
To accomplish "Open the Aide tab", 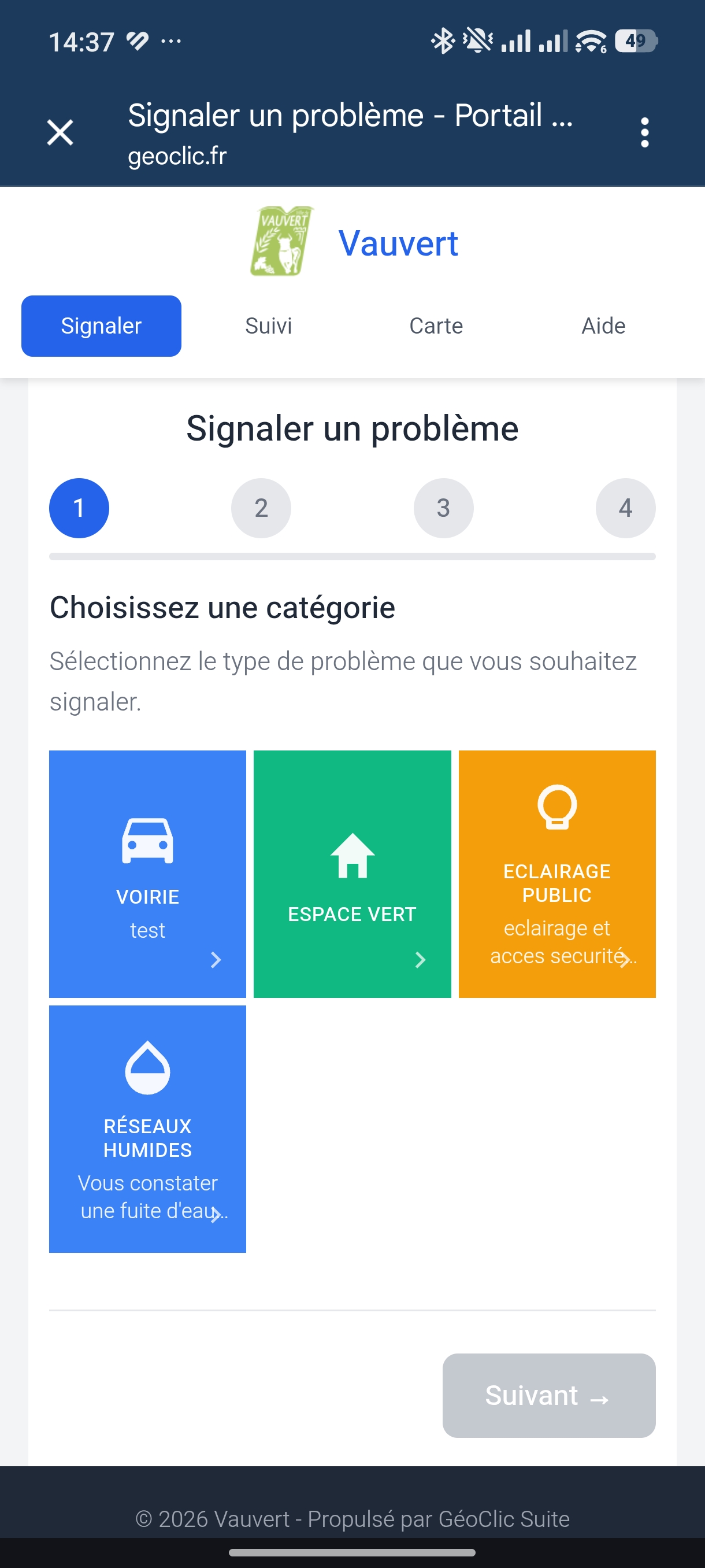I will [x=603, y=326].
